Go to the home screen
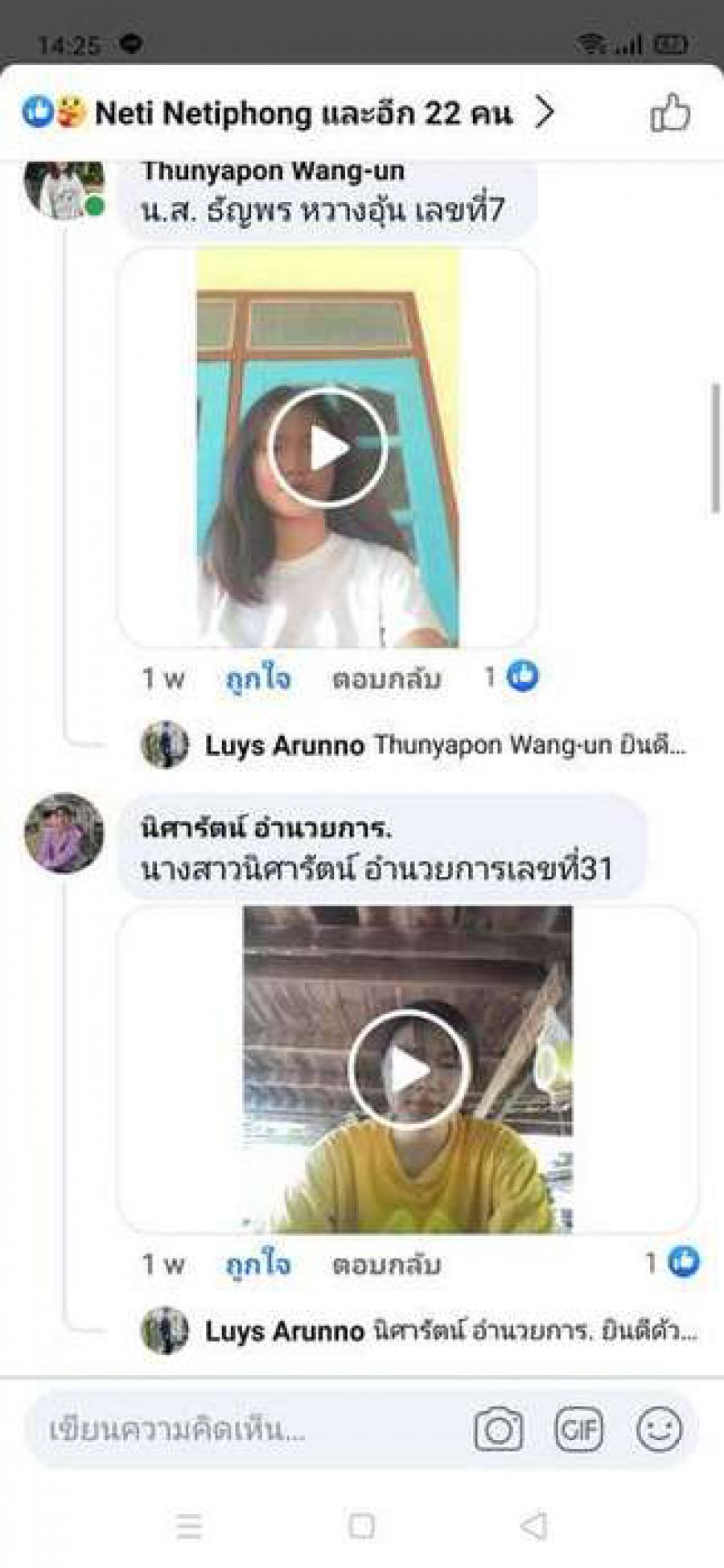 pyautogui.click(x=362, y=1525)
